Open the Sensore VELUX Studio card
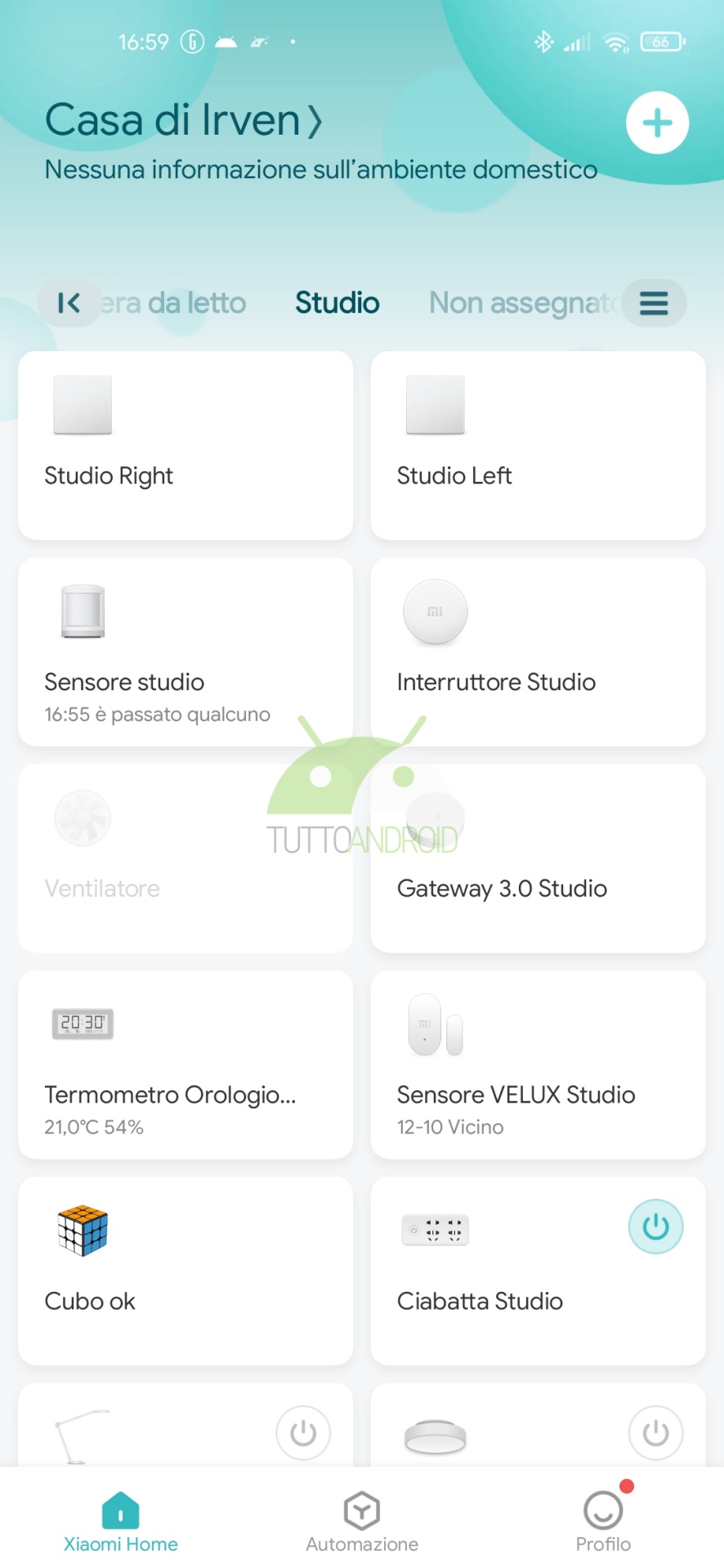The height and width of the screenshot is (1568, 724). (538, 1064)
